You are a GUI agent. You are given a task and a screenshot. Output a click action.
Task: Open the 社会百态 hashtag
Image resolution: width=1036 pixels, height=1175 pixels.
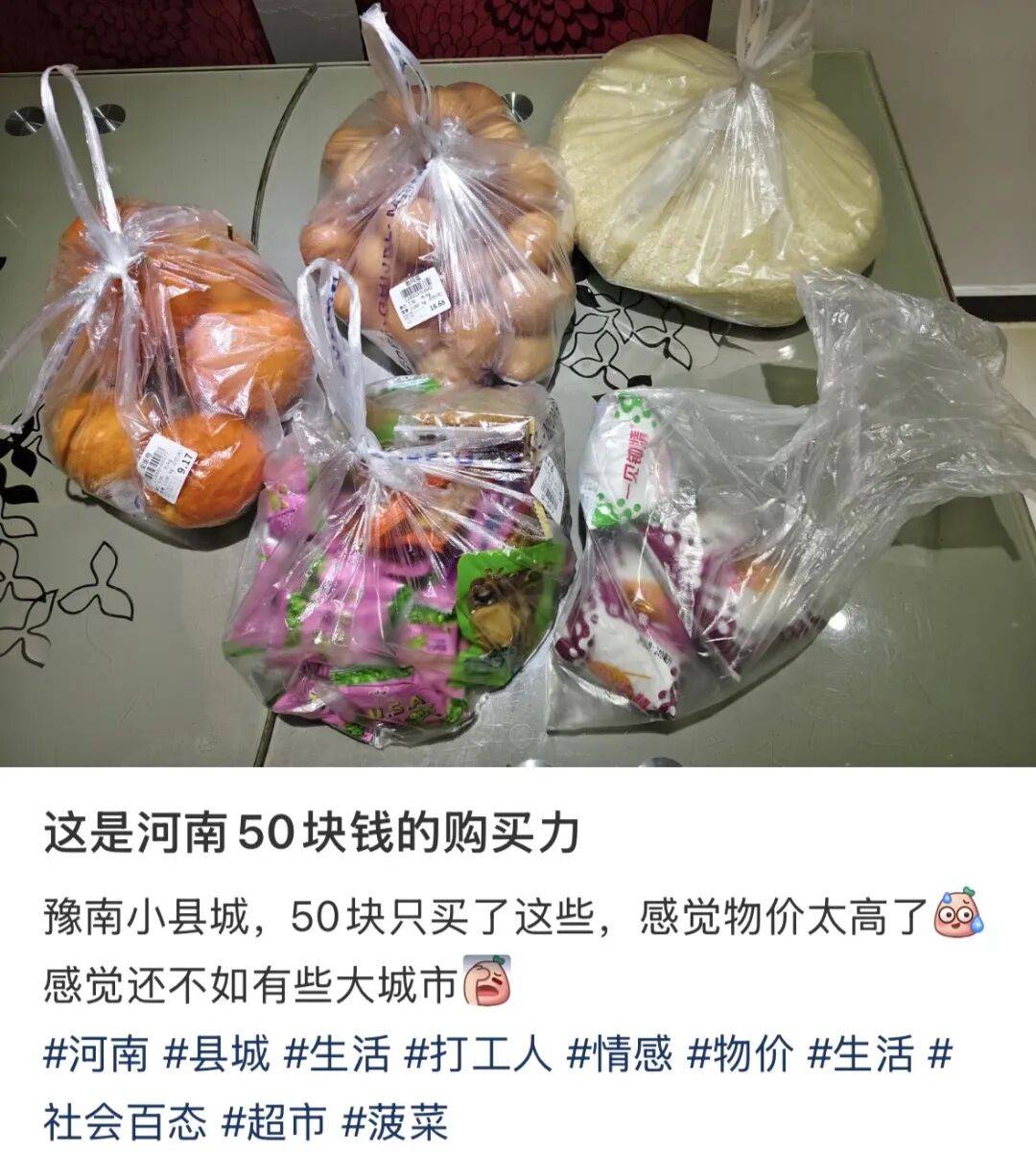pyautogui.click(x=125, y=1121)
